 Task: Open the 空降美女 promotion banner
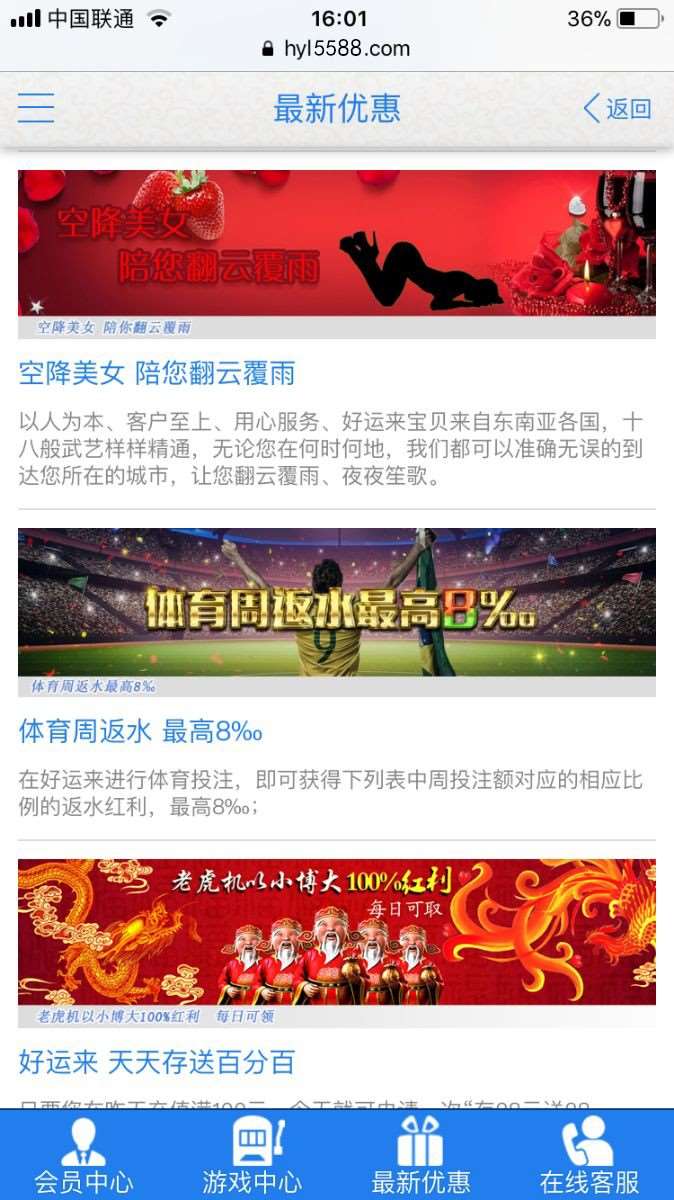pos(337,244)
